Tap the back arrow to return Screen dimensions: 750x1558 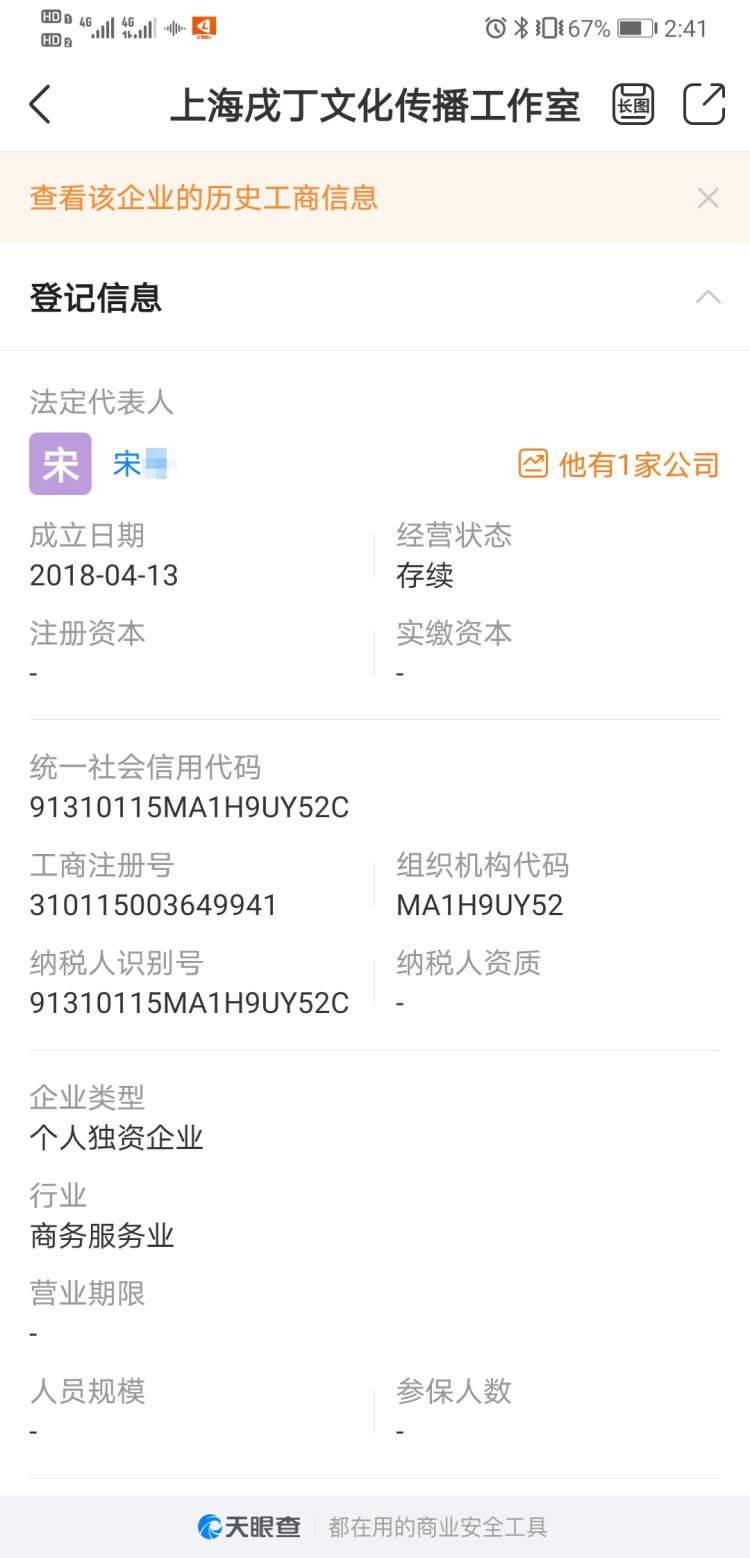pos(40,104)
